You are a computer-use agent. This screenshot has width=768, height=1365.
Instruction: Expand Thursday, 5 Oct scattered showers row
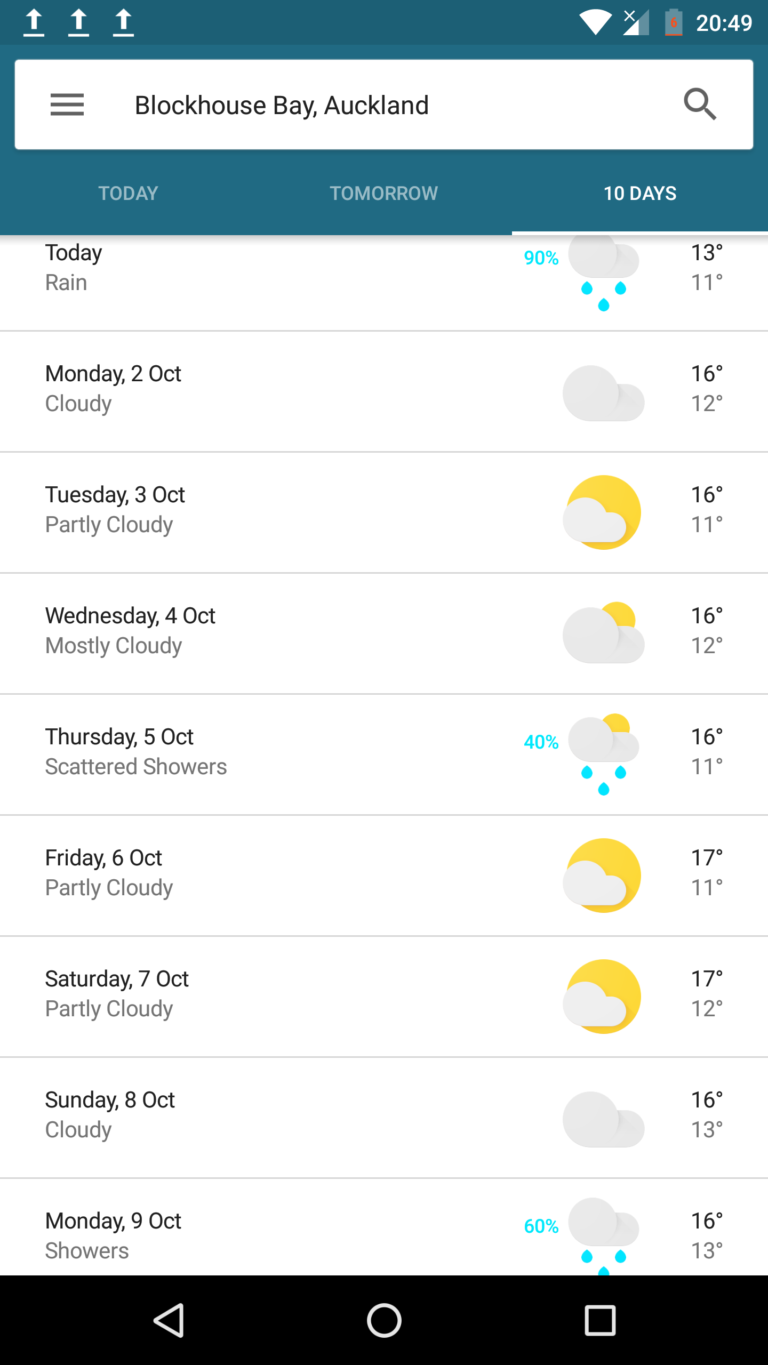[384, 754]
